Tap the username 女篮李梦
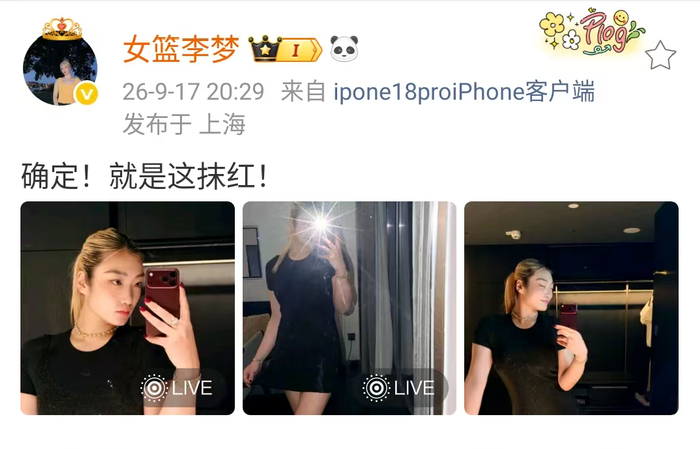The width and height of the screenshot is (700, 449). 181,49
